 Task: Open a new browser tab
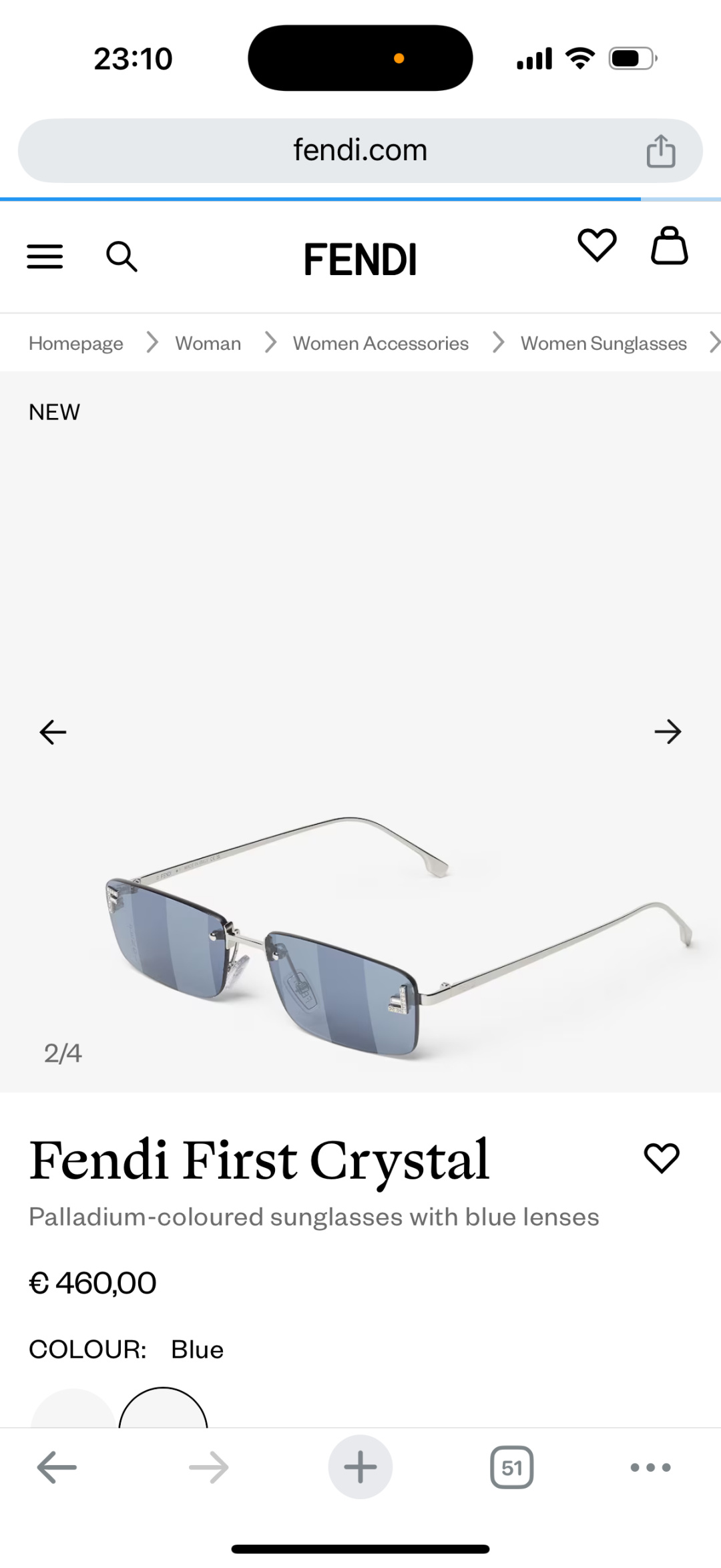point(360,1467)
